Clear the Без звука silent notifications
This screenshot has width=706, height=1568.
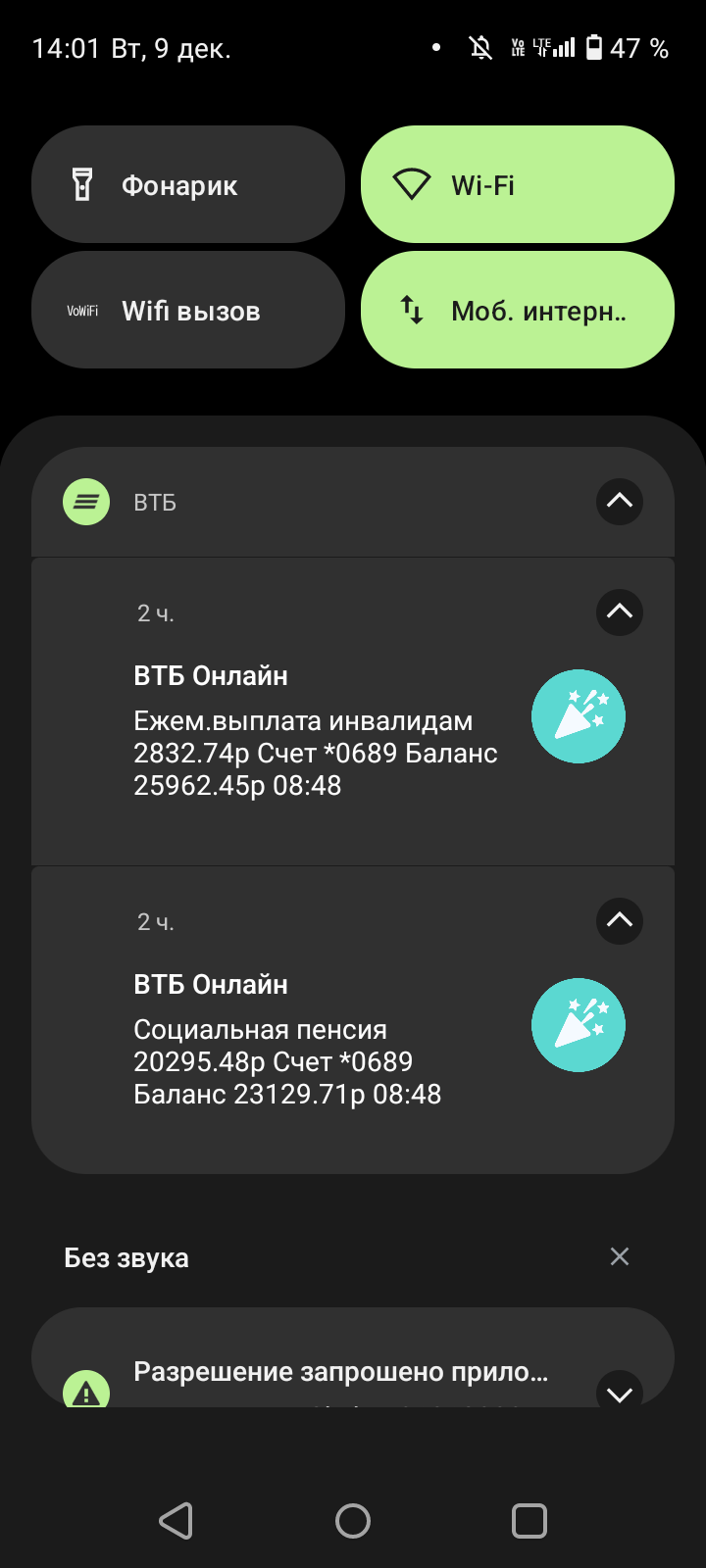click(619, 1256)
